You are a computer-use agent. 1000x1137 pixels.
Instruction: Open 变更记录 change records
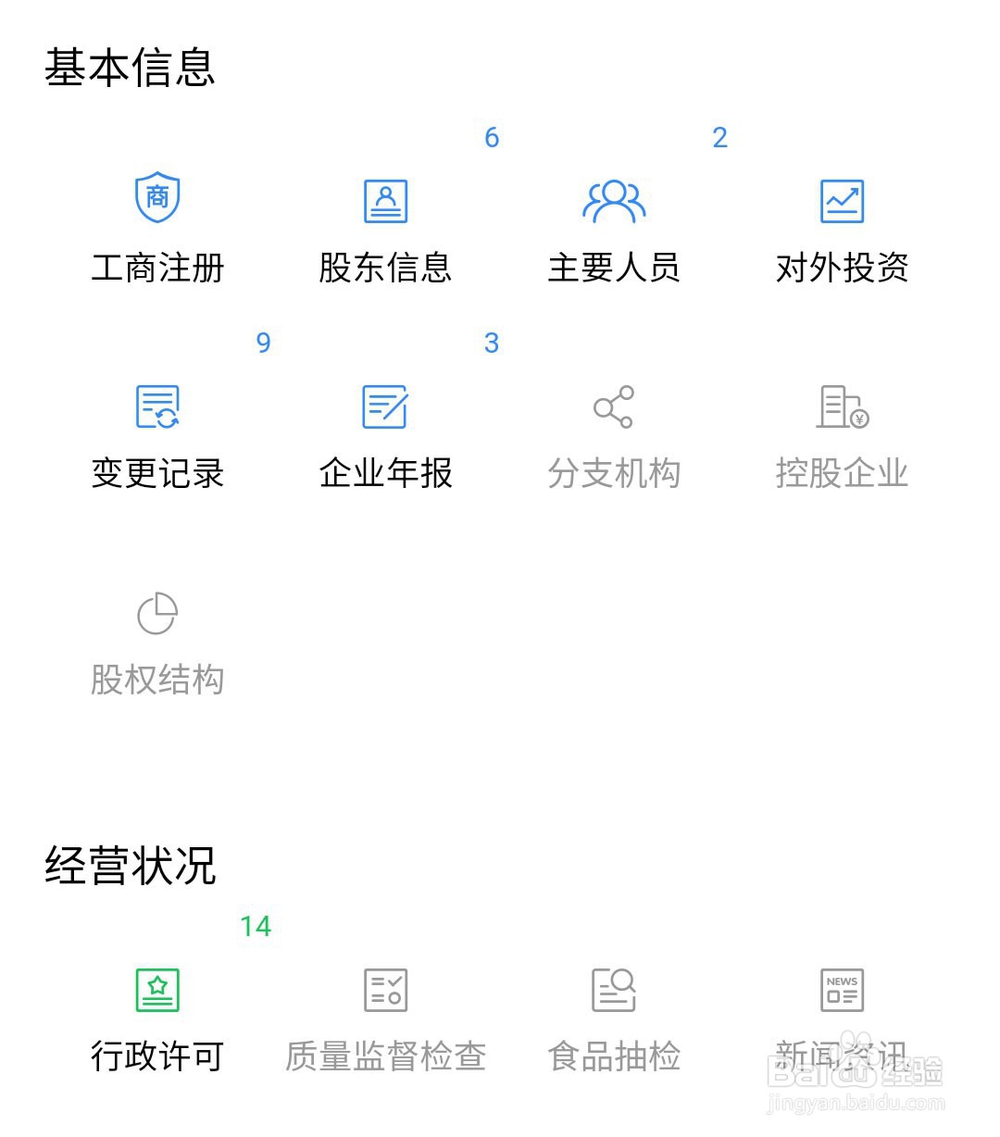[x=158, y=434]
